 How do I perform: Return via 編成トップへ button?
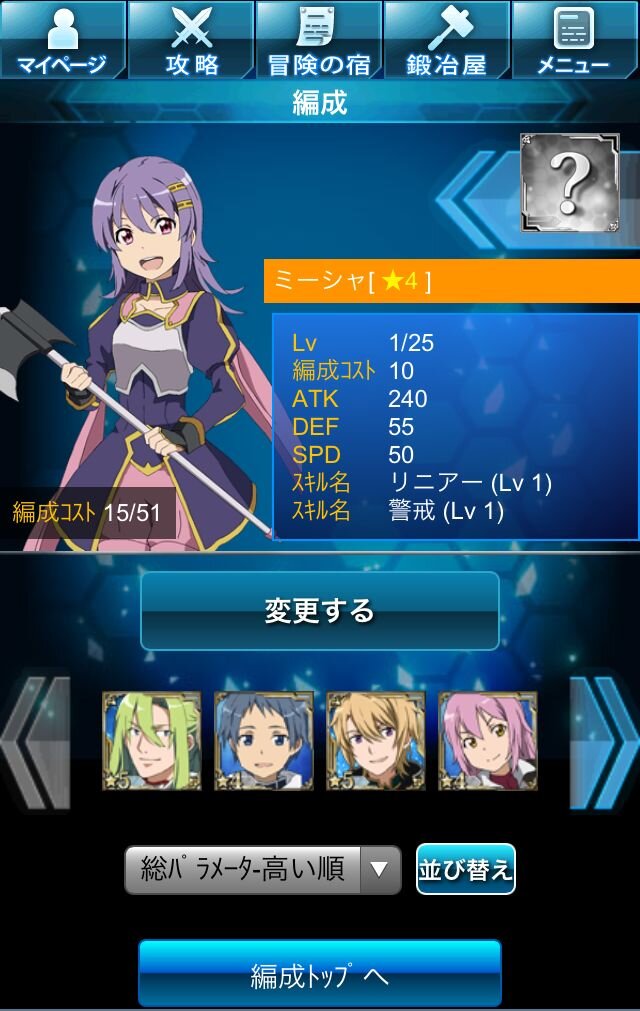coord(319,973)
